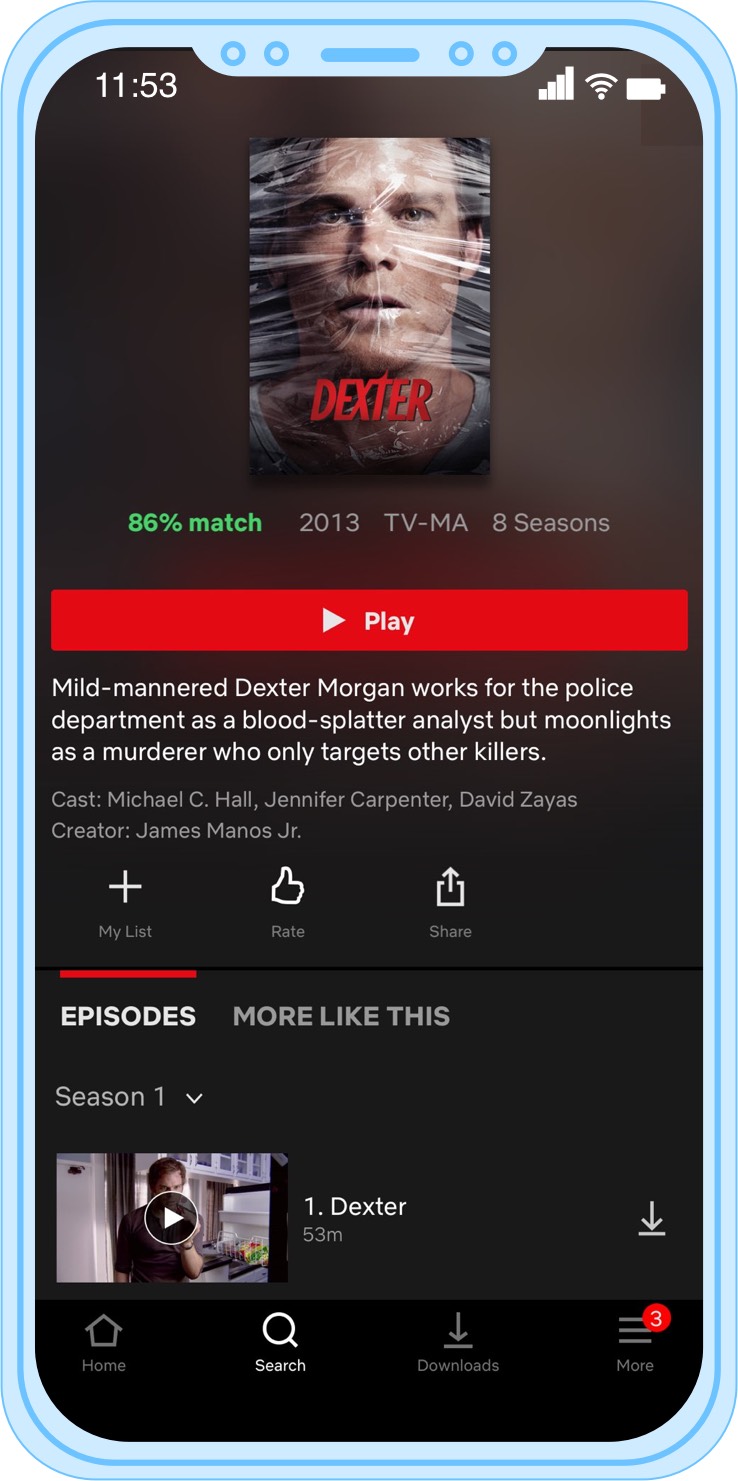The height and width of the screenshot is (1481, 738).
Task: Open the Downloads tab
Action: coord(458,1343)
